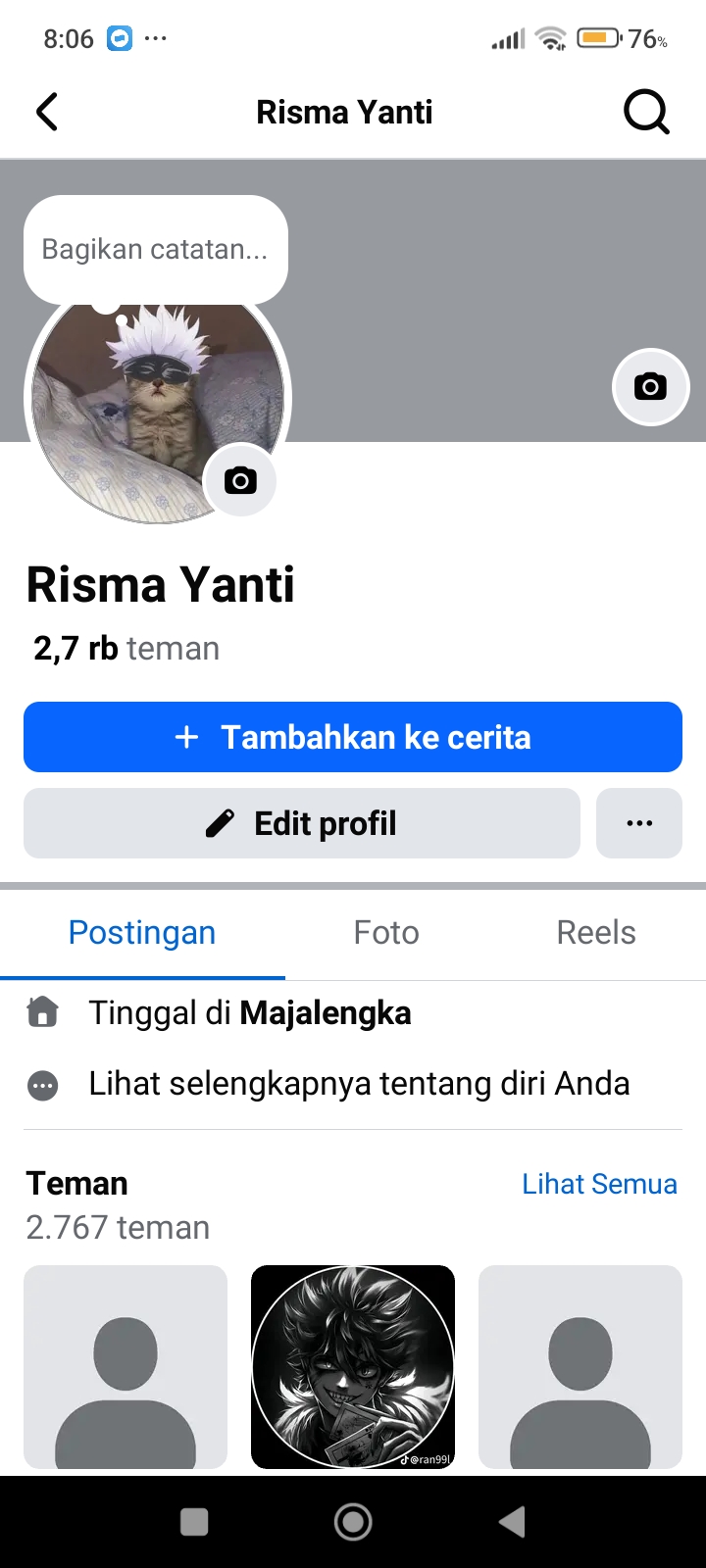Update profile picture with its camera icon
Viewport: 706px width, 1568px height.
[x=240, y=480]
